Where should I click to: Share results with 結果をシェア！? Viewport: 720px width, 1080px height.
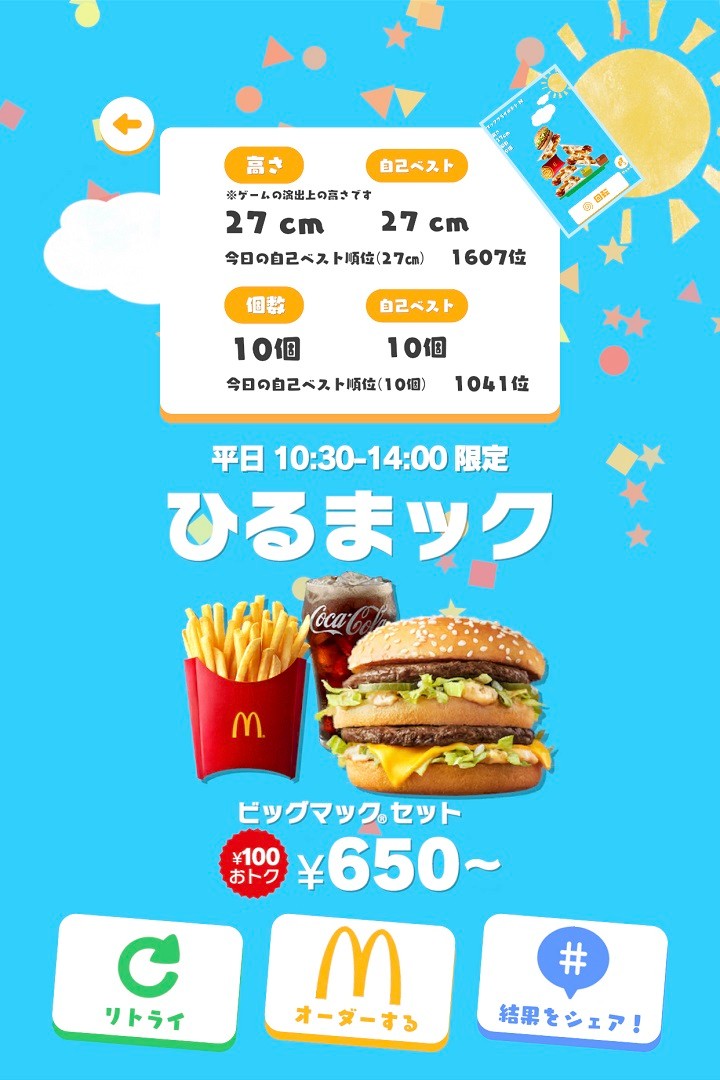[x=574, y=980]
